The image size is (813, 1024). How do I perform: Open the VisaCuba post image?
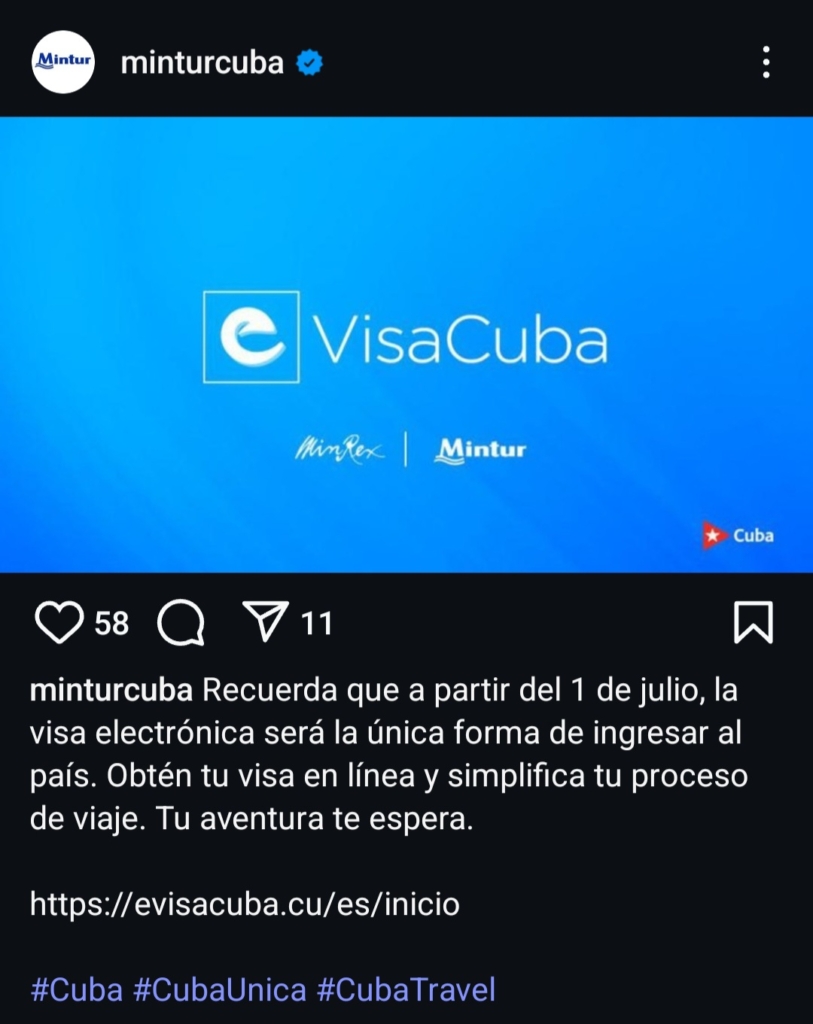406,344
